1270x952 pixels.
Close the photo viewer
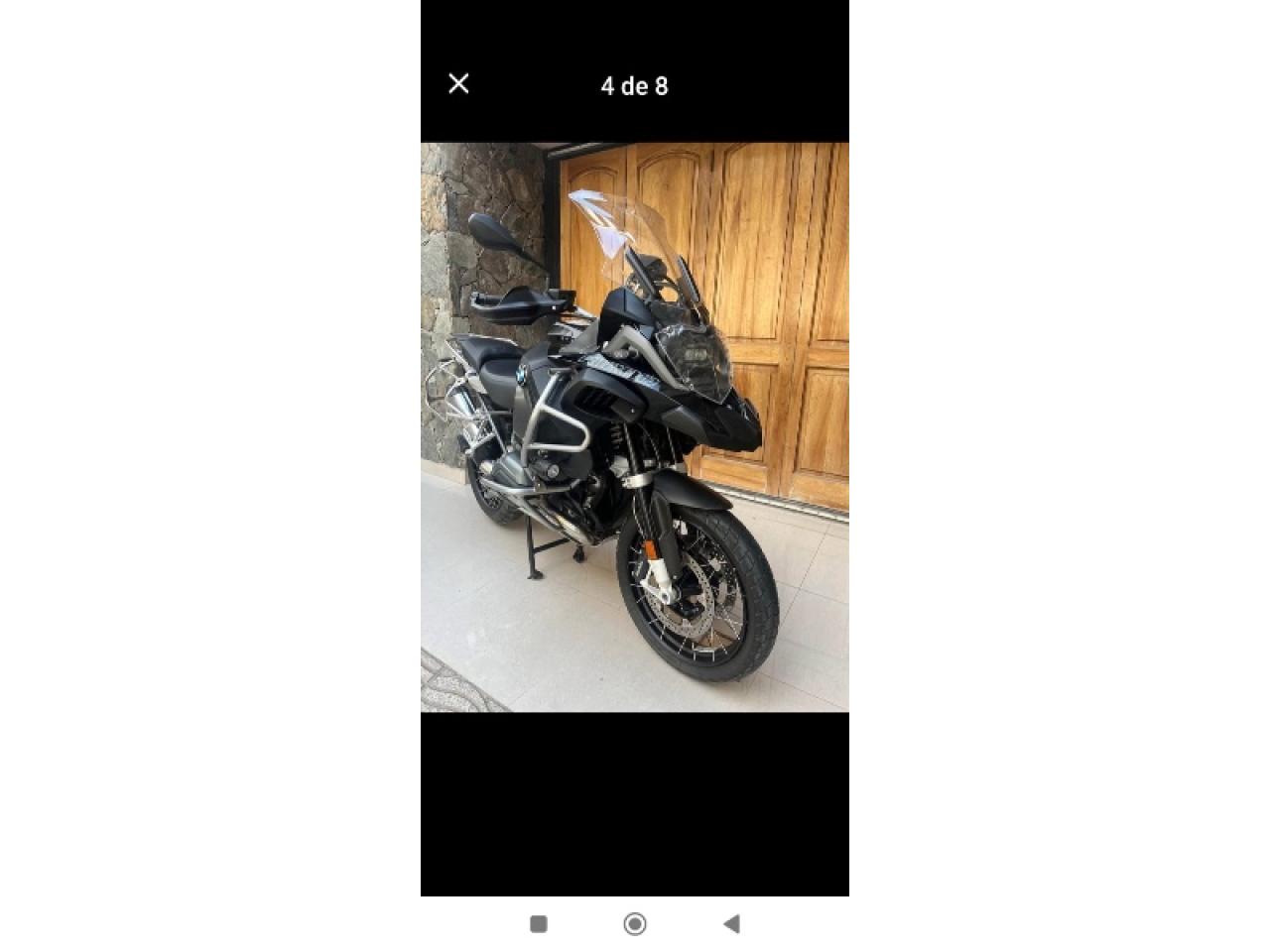[x=458, y=84]
